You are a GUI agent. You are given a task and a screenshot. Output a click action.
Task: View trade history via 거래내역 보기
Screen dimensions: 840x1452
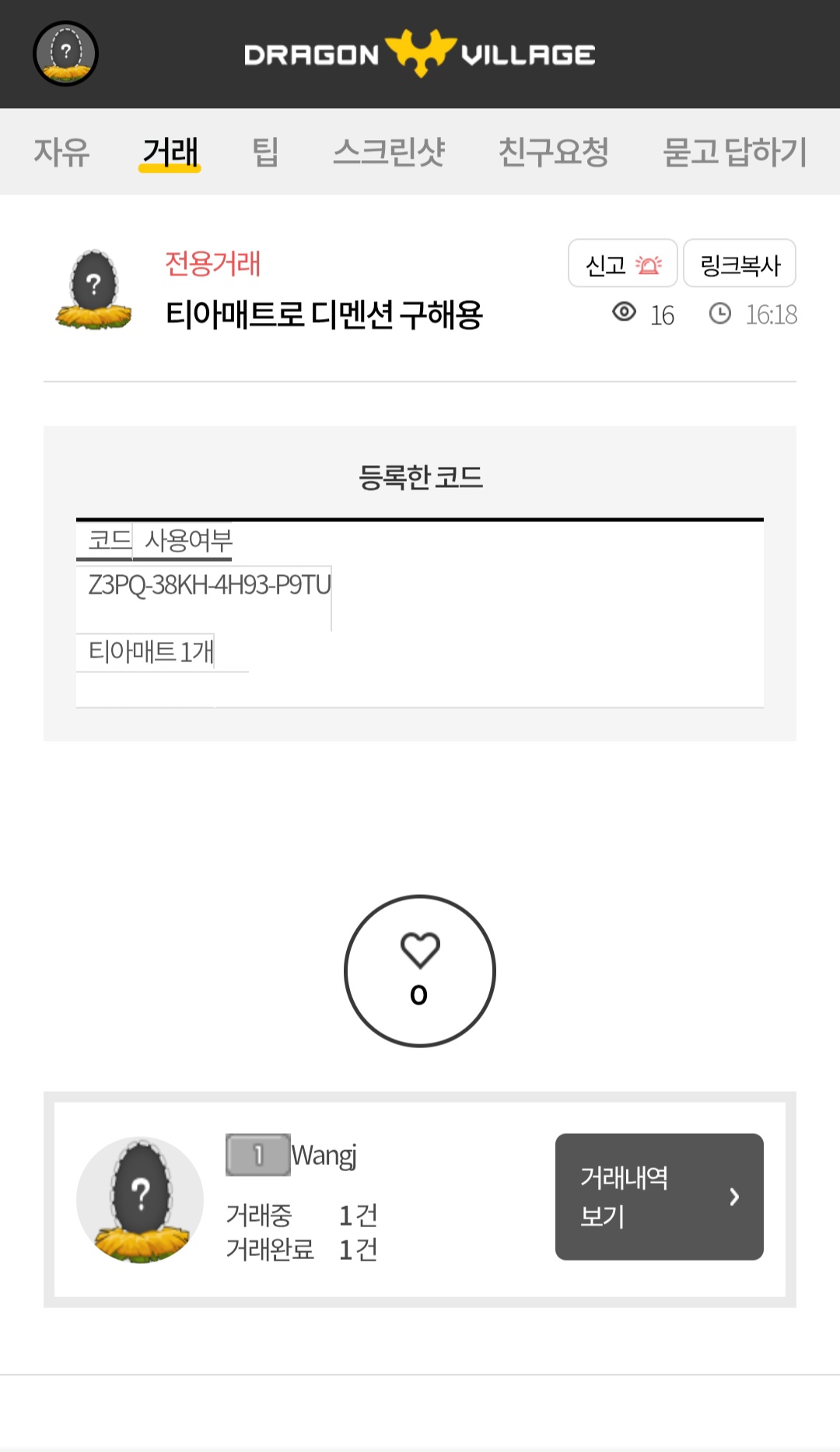coord(659,1196)
